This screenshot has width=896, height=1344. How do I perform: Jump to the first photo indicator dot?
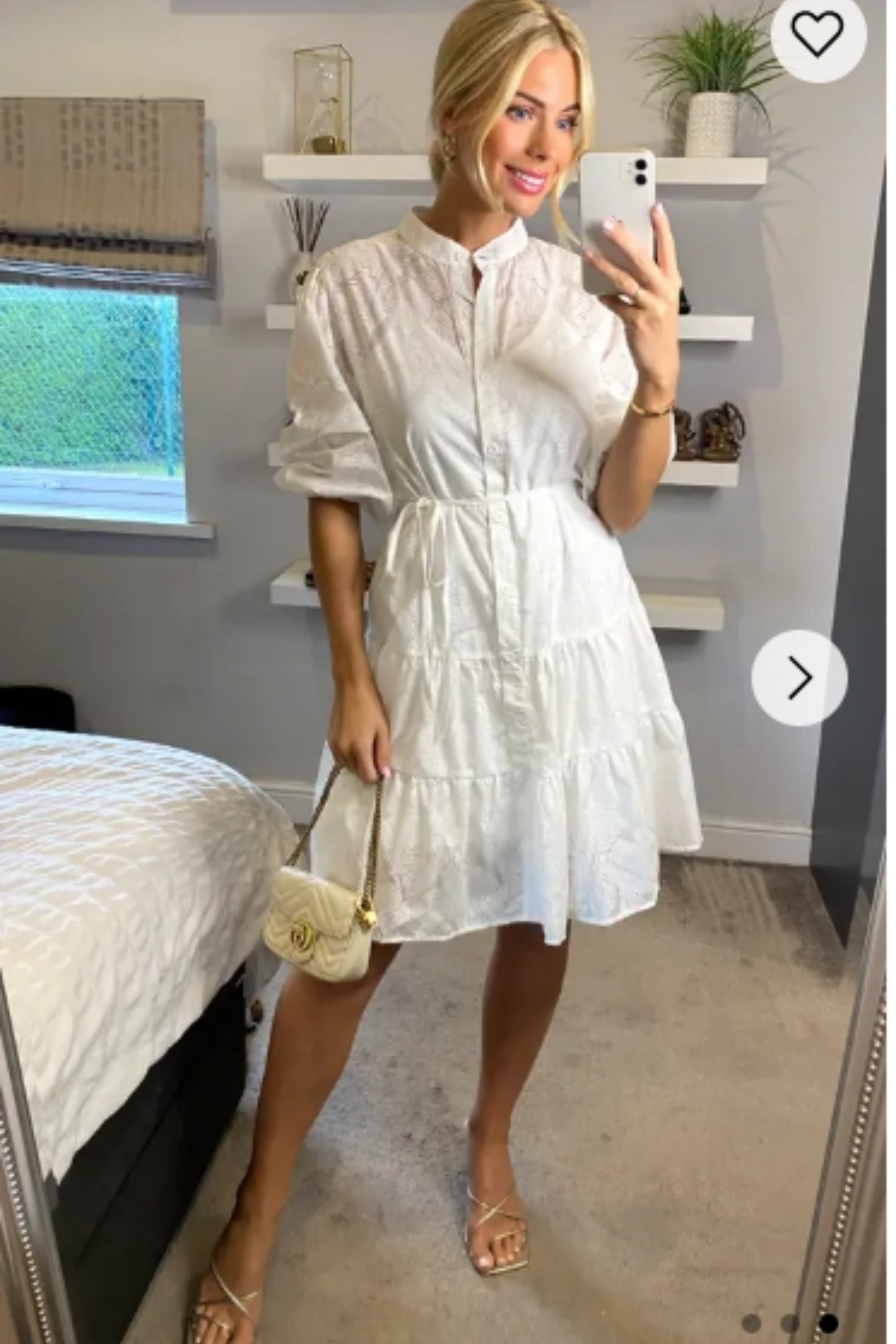[751, 1322]
